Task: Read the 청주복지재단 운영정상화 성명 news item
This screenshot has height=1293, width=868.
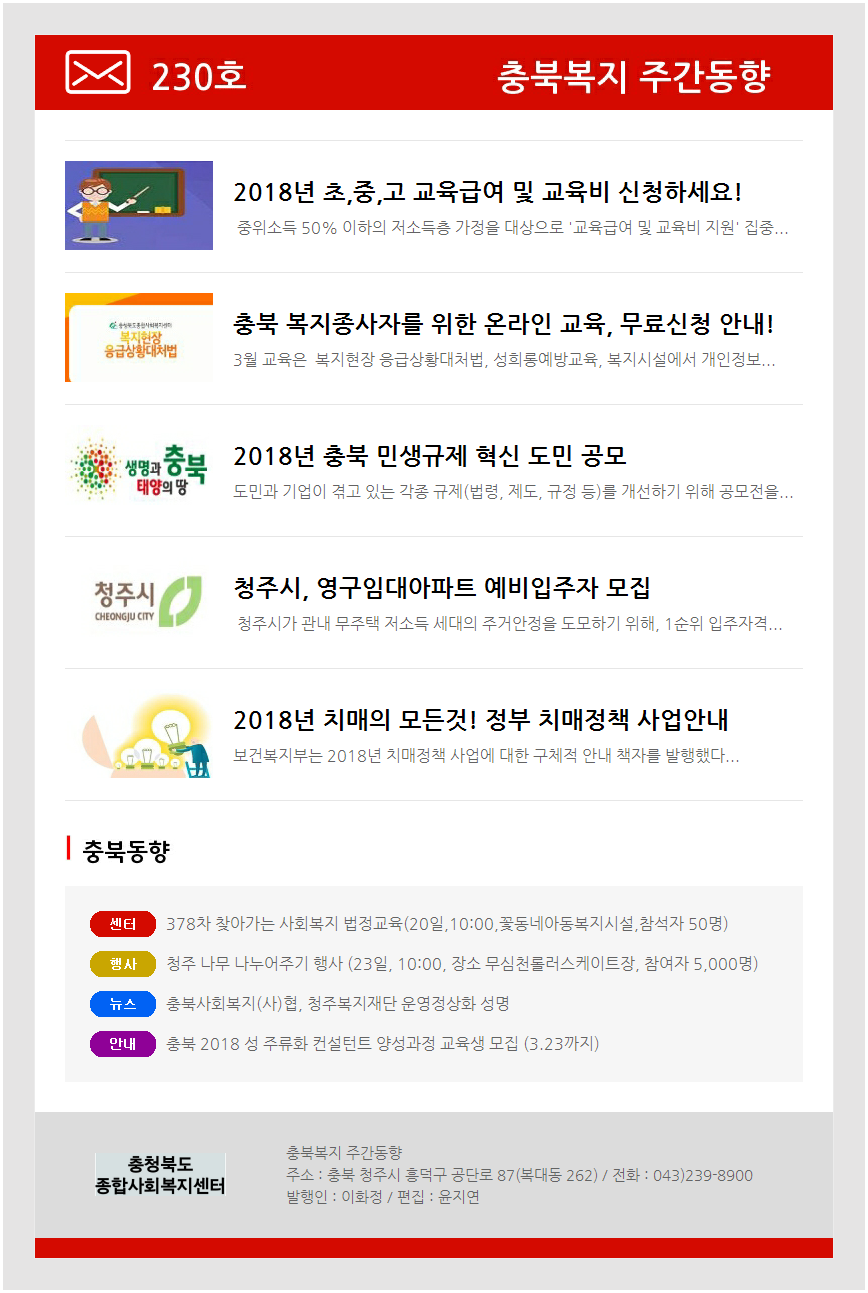Action: 338,1003
